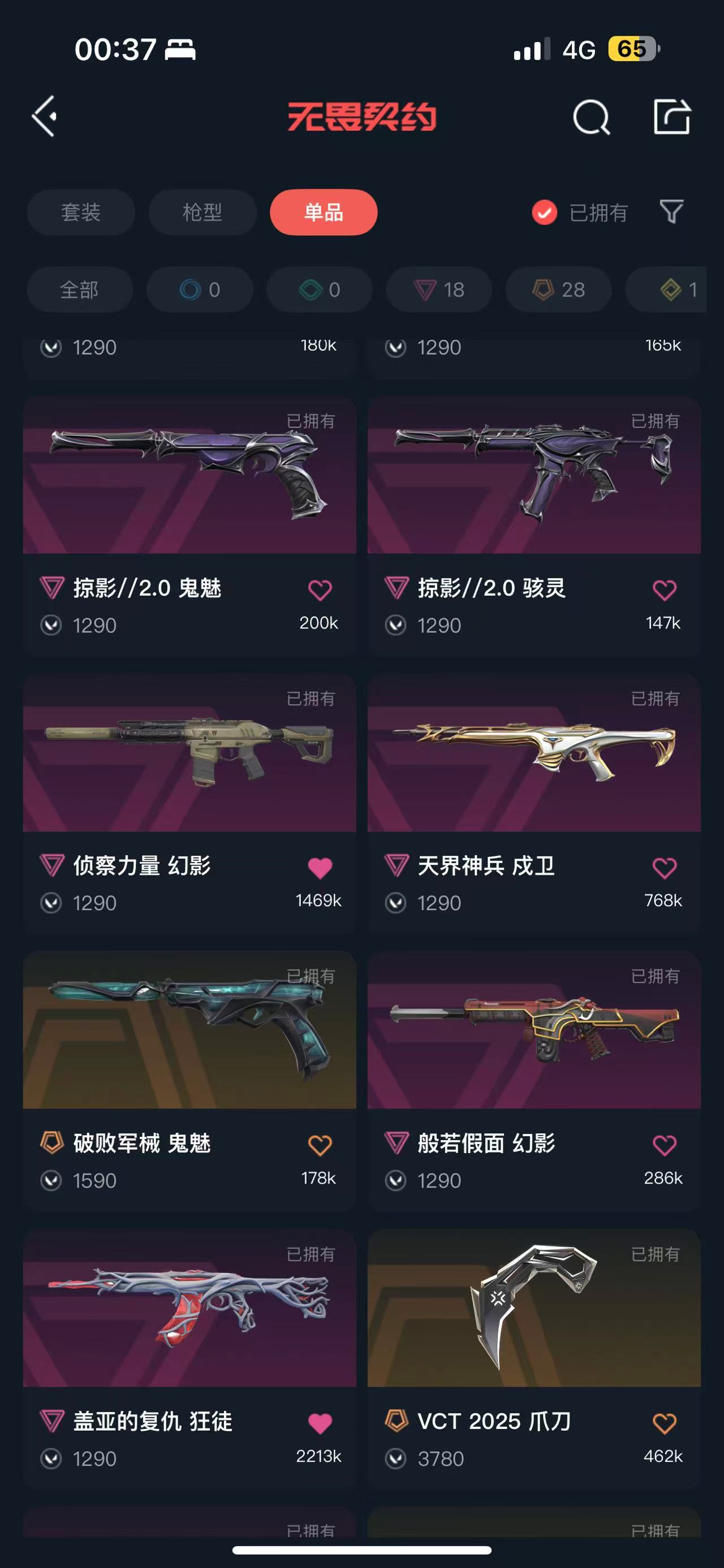Open the 天界神兵 戍卫 skin card

tap(534, 753)
